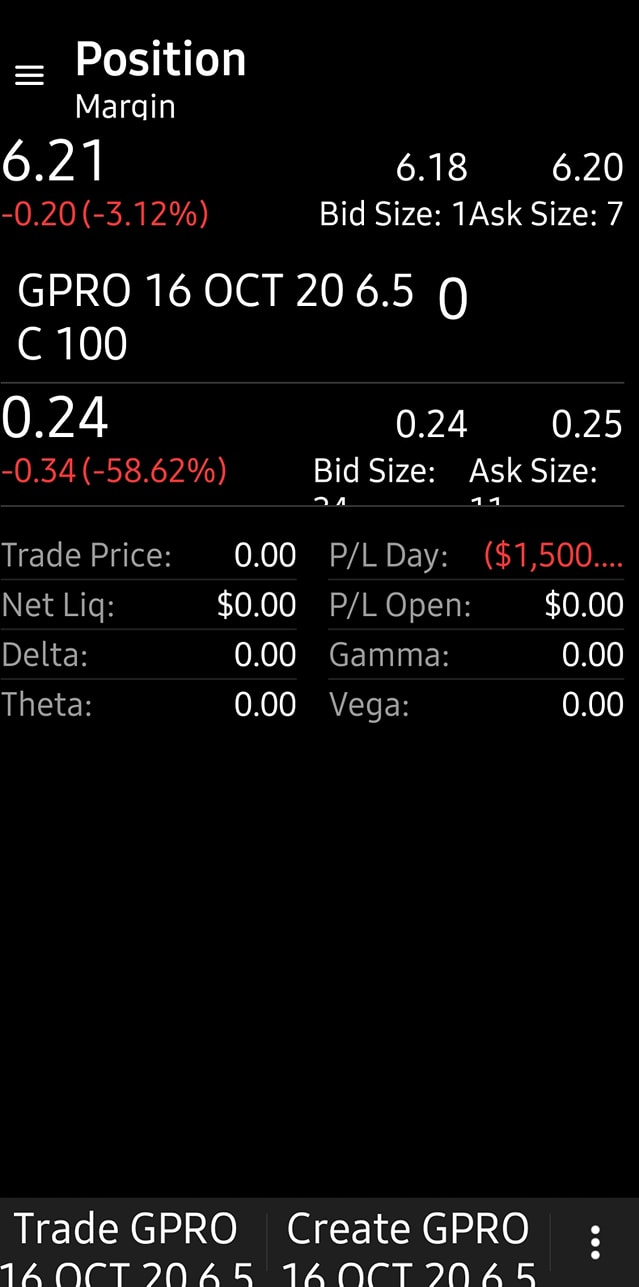The width and height of the screenshot is (639, 1287).
Task: Tap the Create GPRO button
Action: (x=408, y=1245)
